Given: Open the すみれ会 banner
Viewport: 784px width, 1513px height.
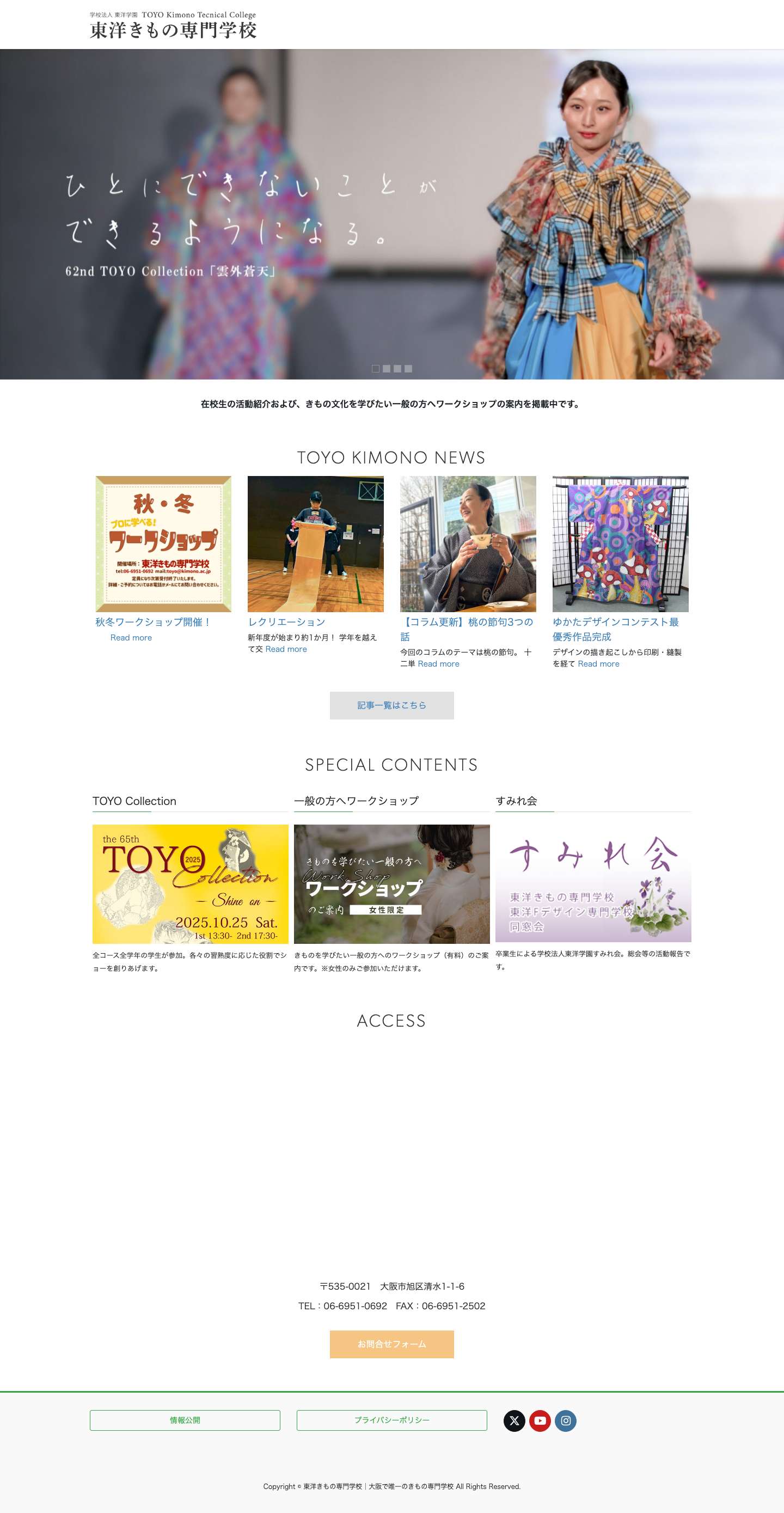Looking at the screenshot, I should [593, 883].
